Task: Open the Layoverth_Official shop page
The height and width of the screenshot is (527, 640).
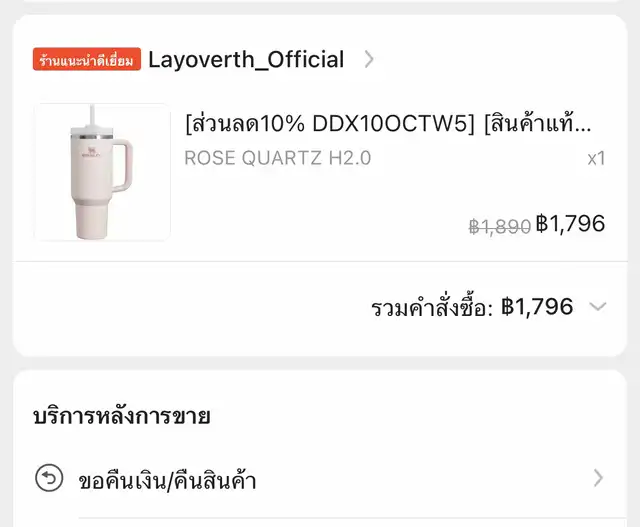Action: (245, 60)
